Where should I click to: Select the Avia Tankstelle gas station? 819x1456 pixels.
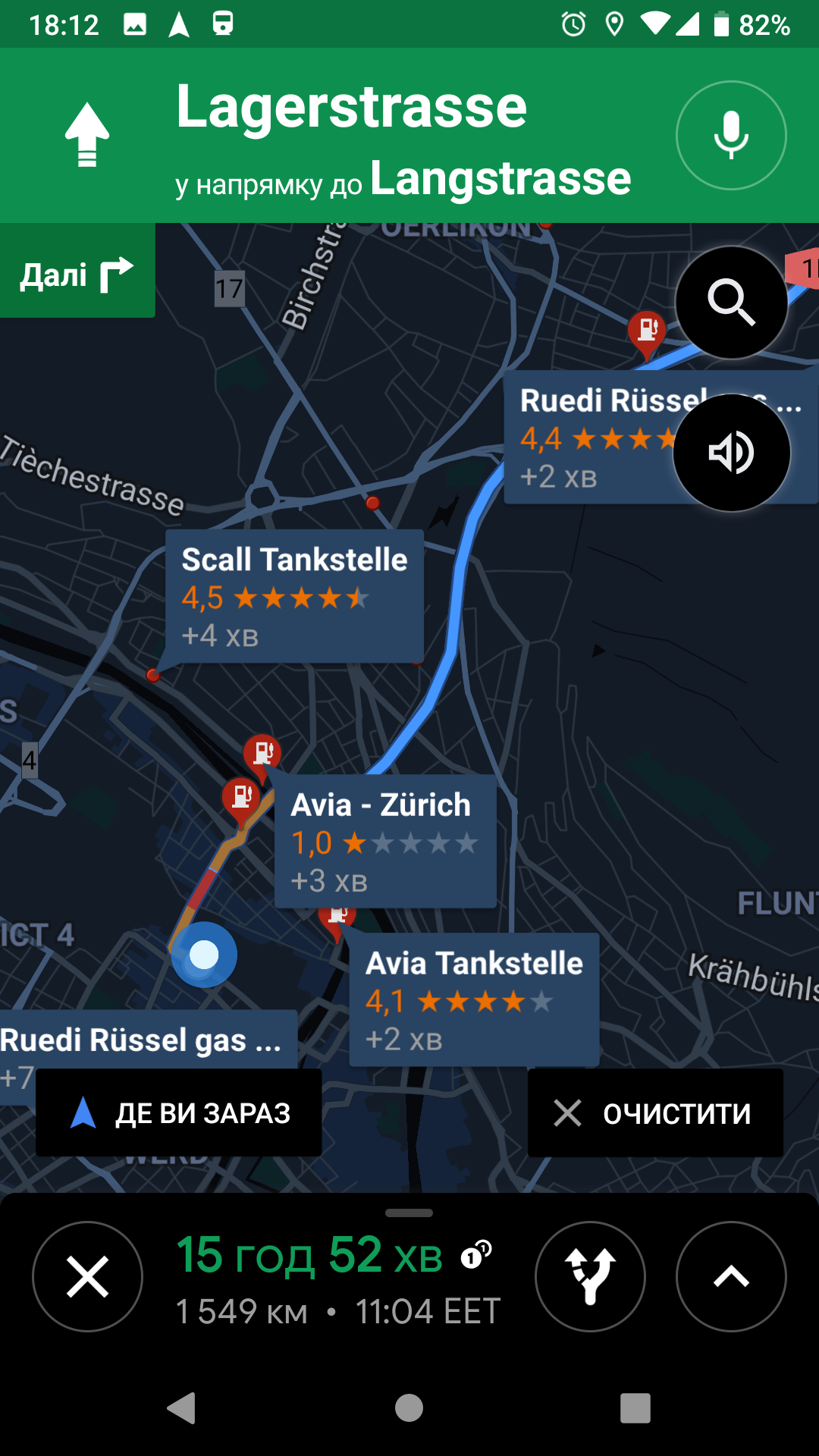(474, 999)
